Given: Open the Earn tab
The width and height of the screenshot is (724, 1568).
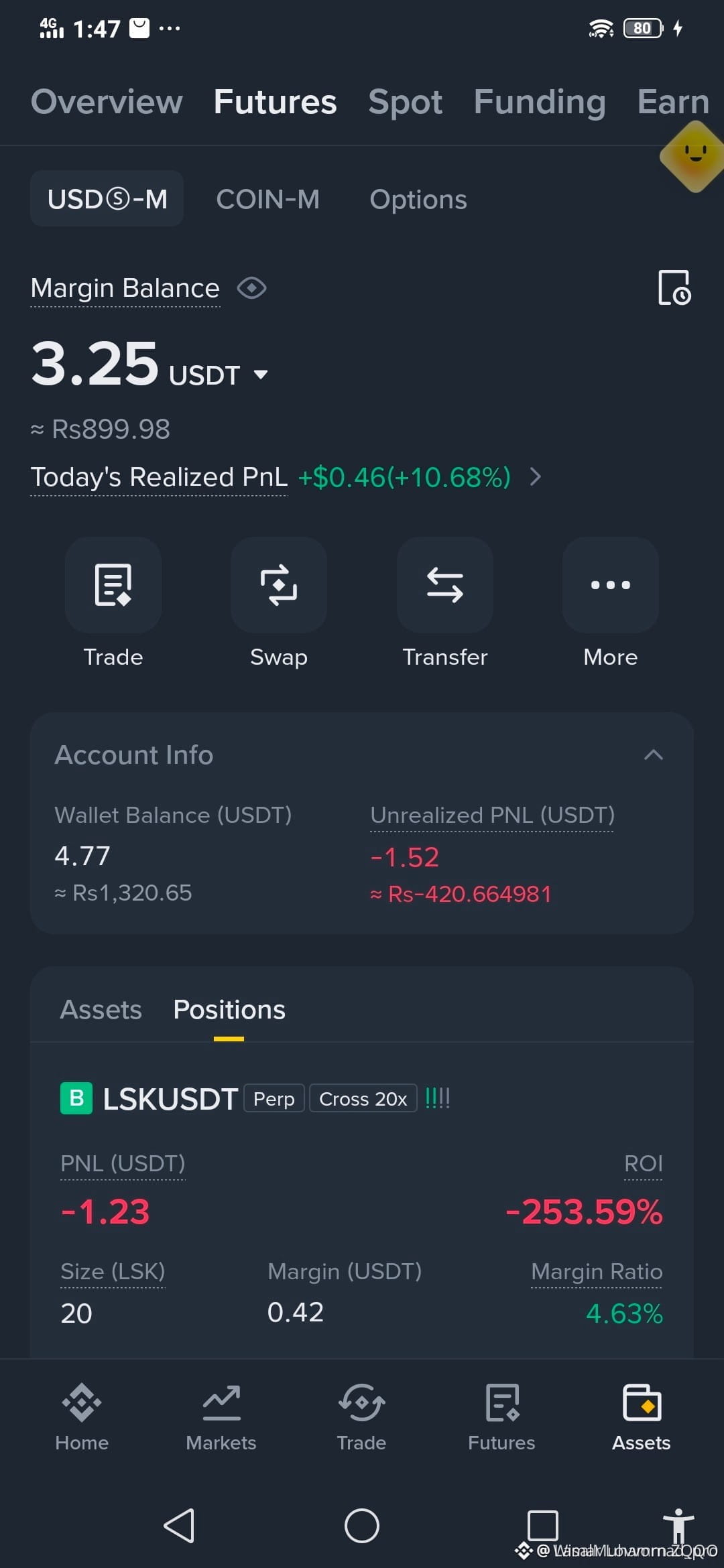Looking at the screenshot, I should tap(673, 102).
